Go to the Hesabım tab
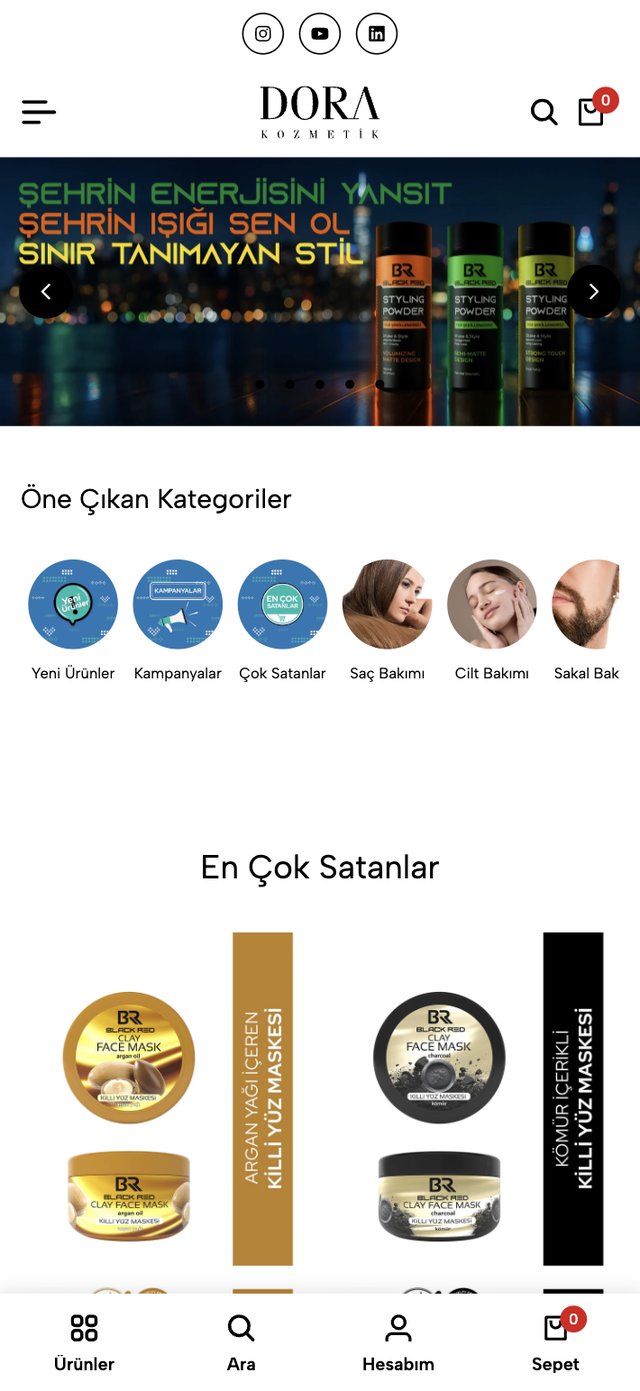640x1391 pixels. [x=398, y=1343]
